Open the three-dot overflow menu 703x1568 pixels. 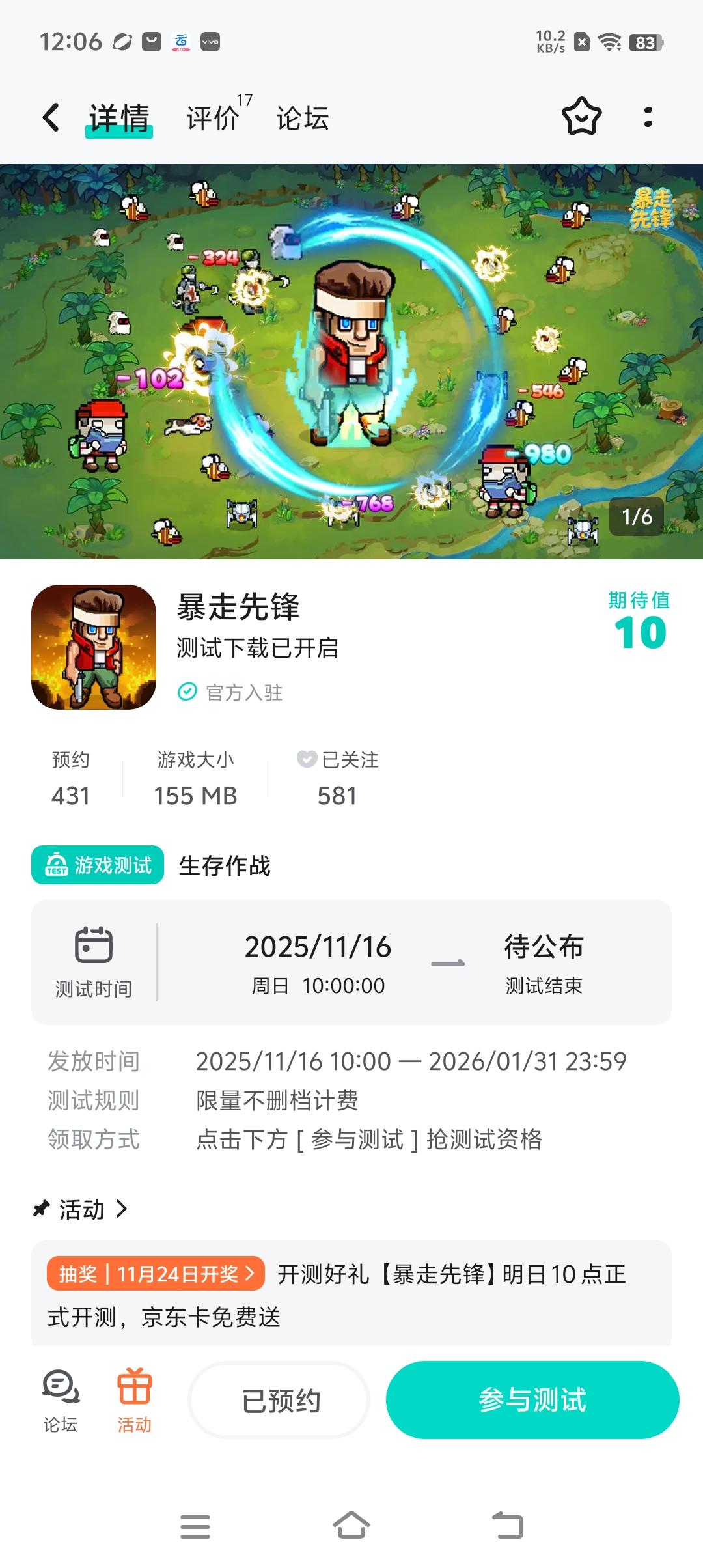point(647,118)
